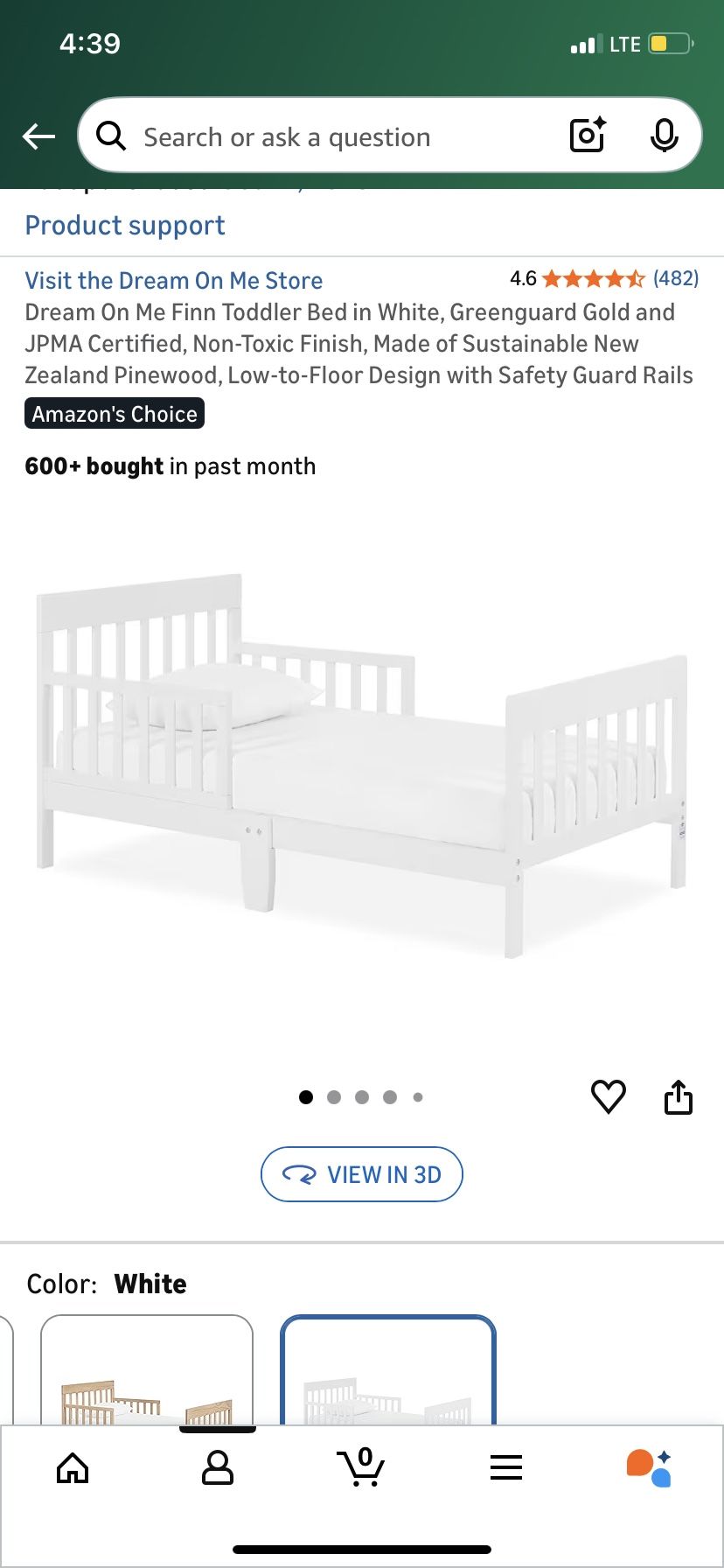This screenshot has height=1568, width=724.
Task: Launch the View in 3D mode
Action: (361, 1174)
